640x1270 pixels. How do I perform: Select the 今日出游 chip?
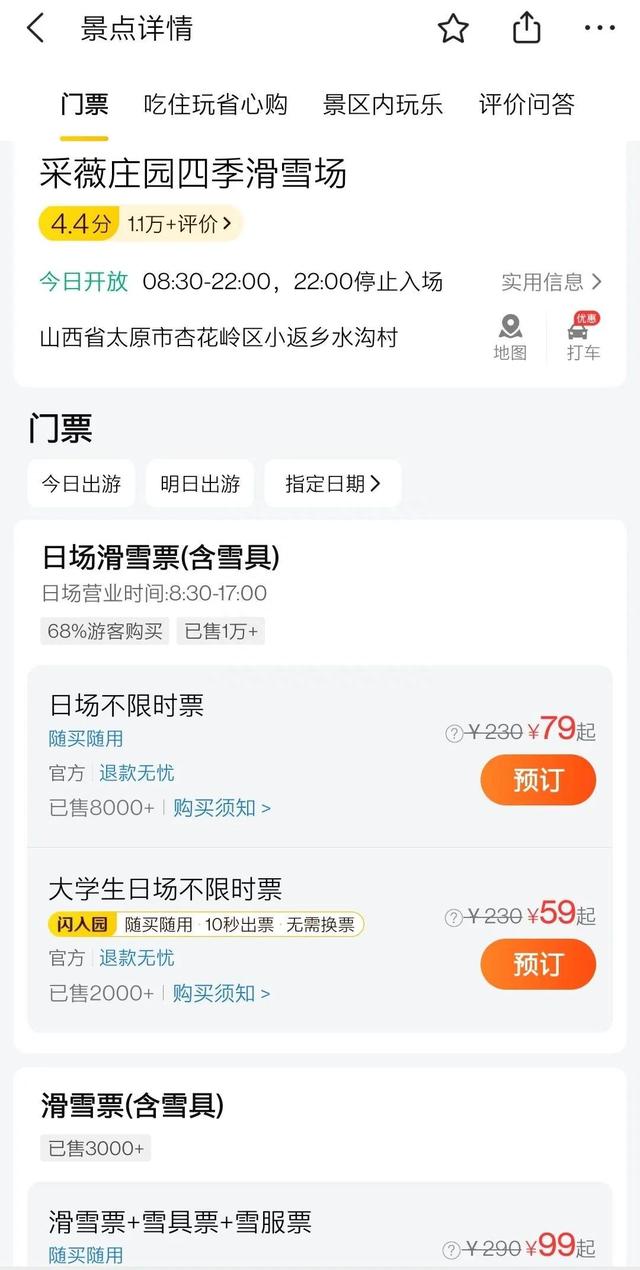point(81,484)
